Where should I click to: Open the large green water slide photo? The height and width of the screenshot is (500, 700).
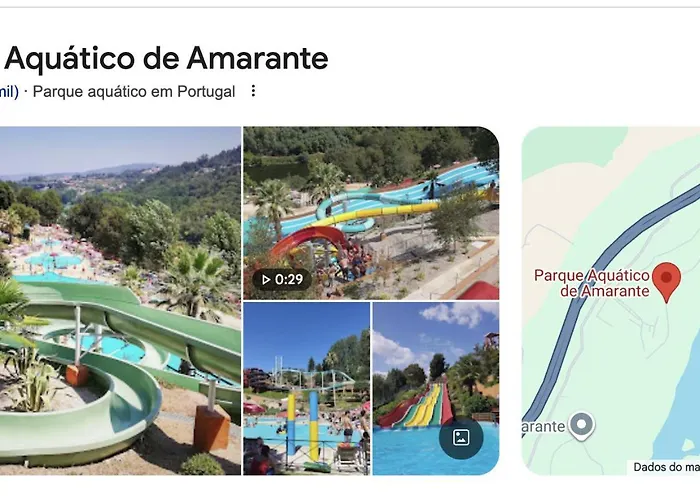pos(120,300)
